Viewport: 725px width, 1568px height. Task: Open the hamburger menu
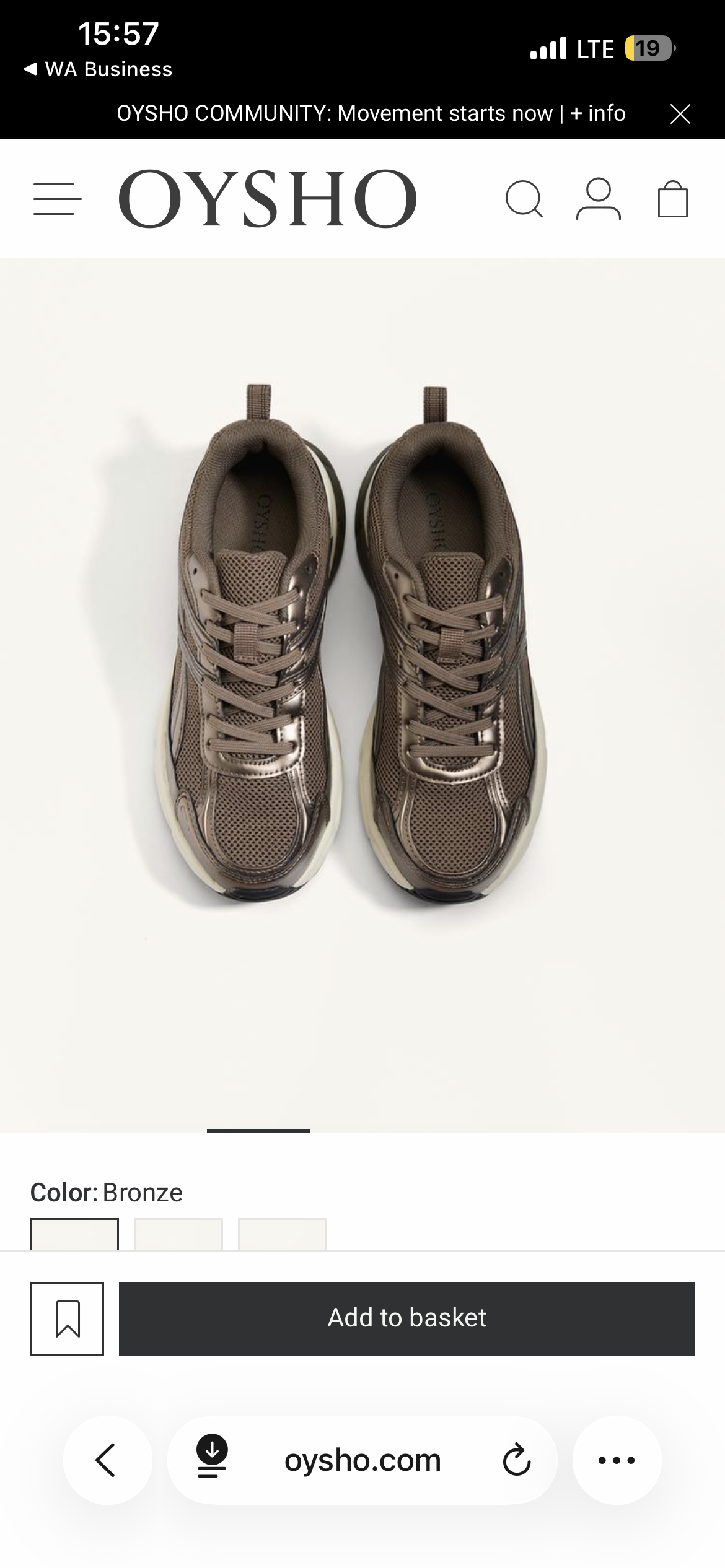pyautogui.click(x=57, y=199)
